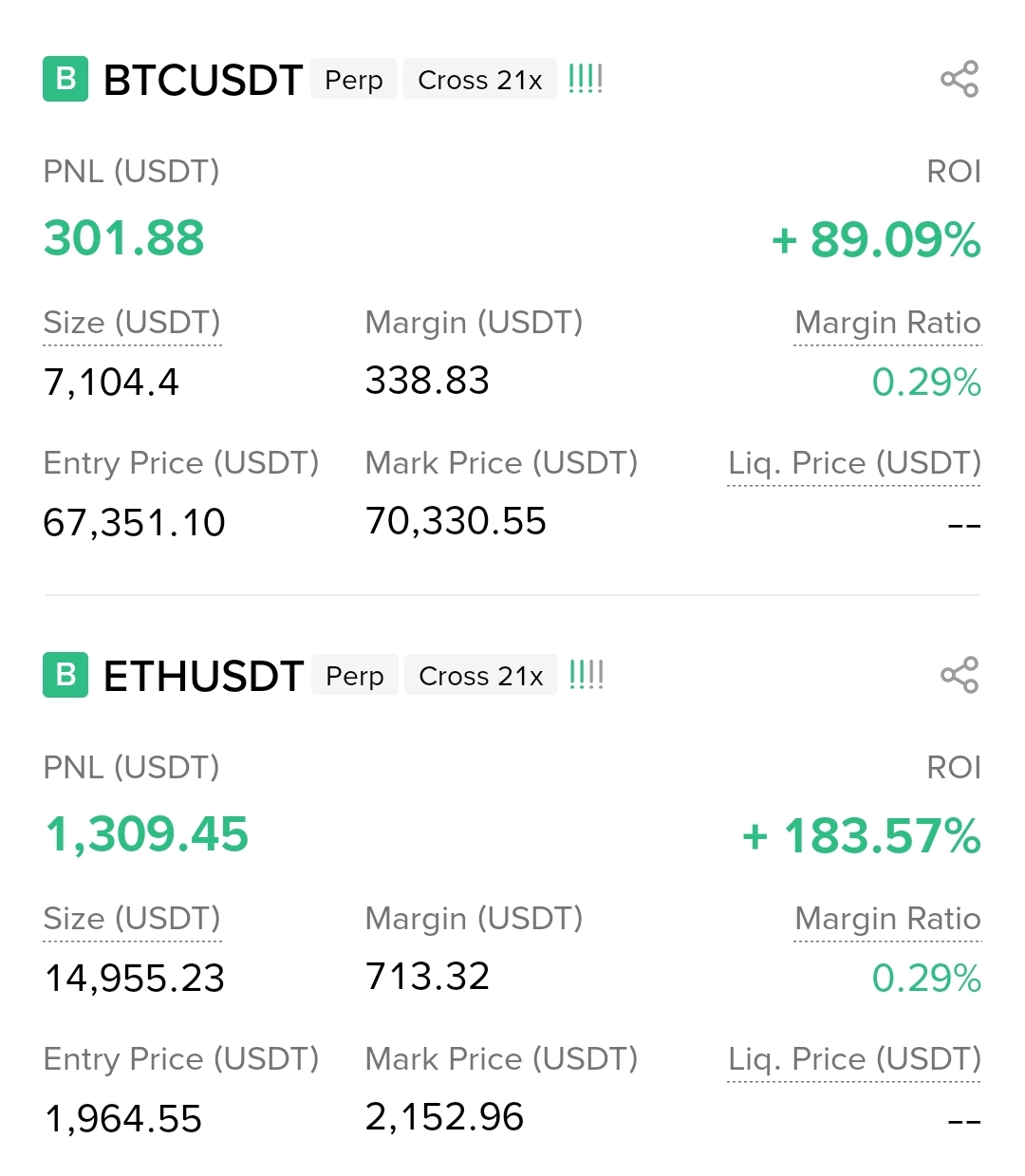Tap Size (USDT) label under ETHUSDT
This screenshot has height=1176, width=1025.
point(132,919)
